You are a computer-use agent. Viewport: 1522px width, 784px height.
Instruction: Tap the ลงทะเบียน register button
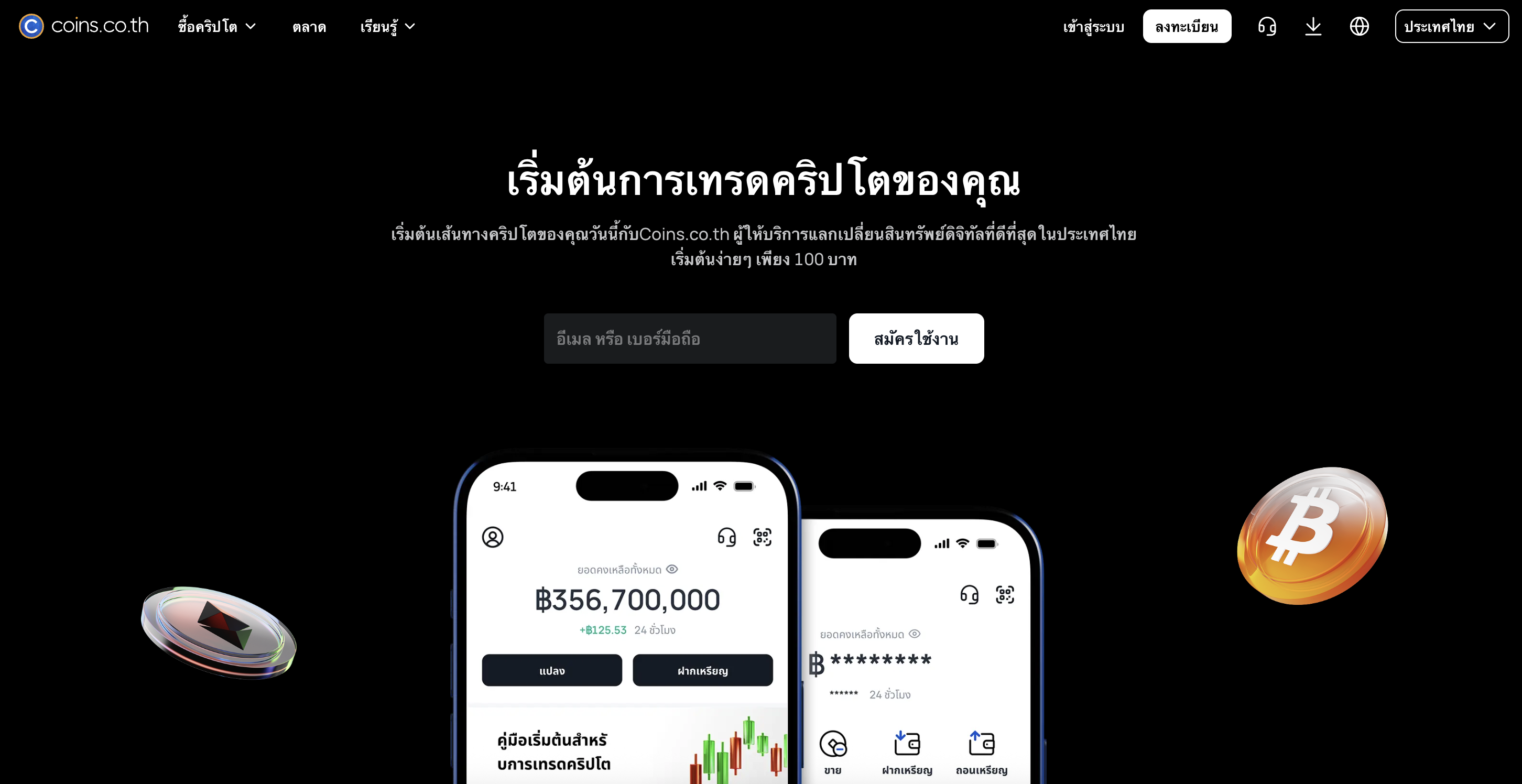(x=1187, y=27)
